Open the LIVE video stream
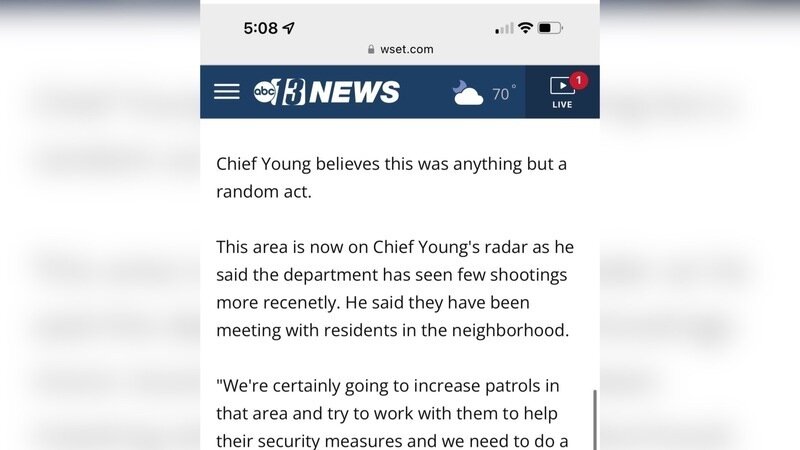The image size is (800, 450). [562, 92]
